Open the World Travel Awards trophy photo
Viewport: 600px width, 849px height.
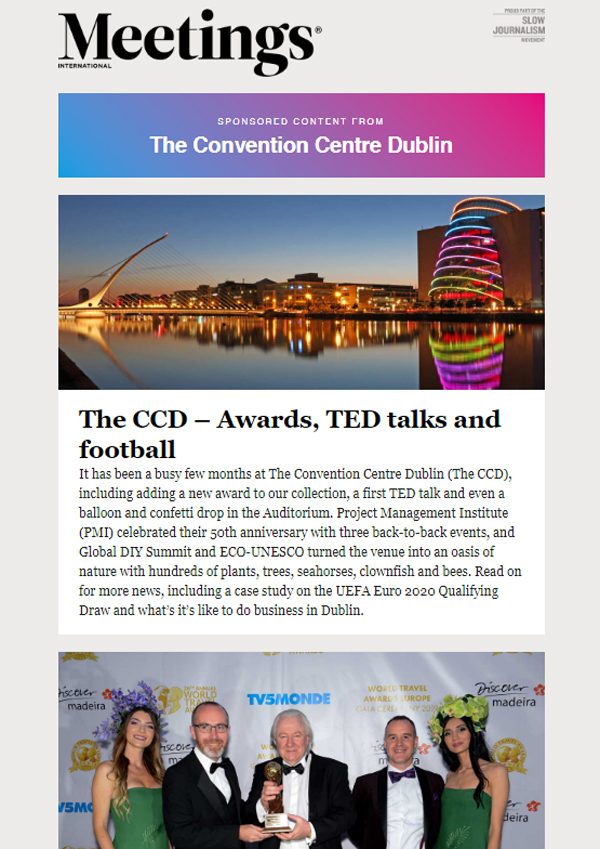click(301, 750)
